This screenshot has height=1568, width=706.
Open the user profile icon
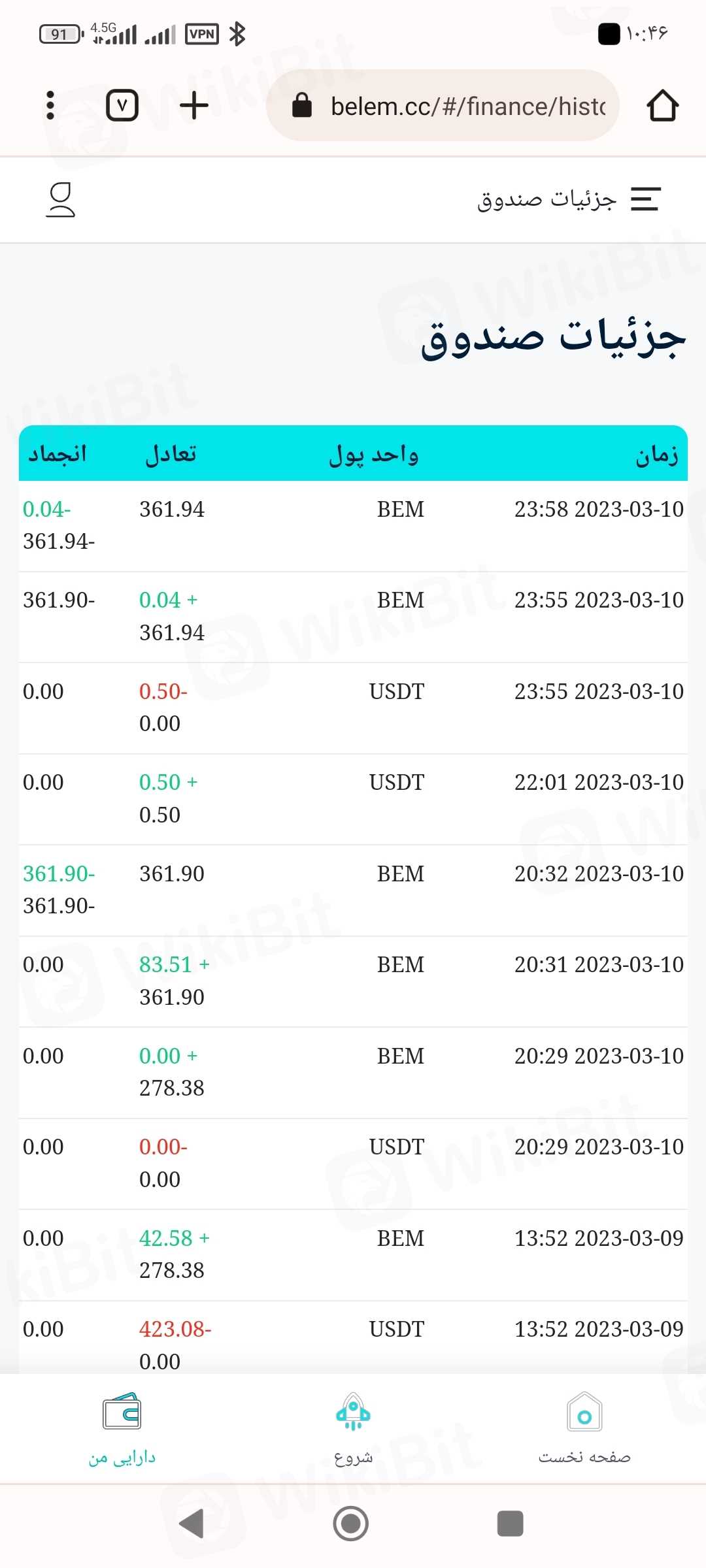pyautogui.click(x=61, y=199)
